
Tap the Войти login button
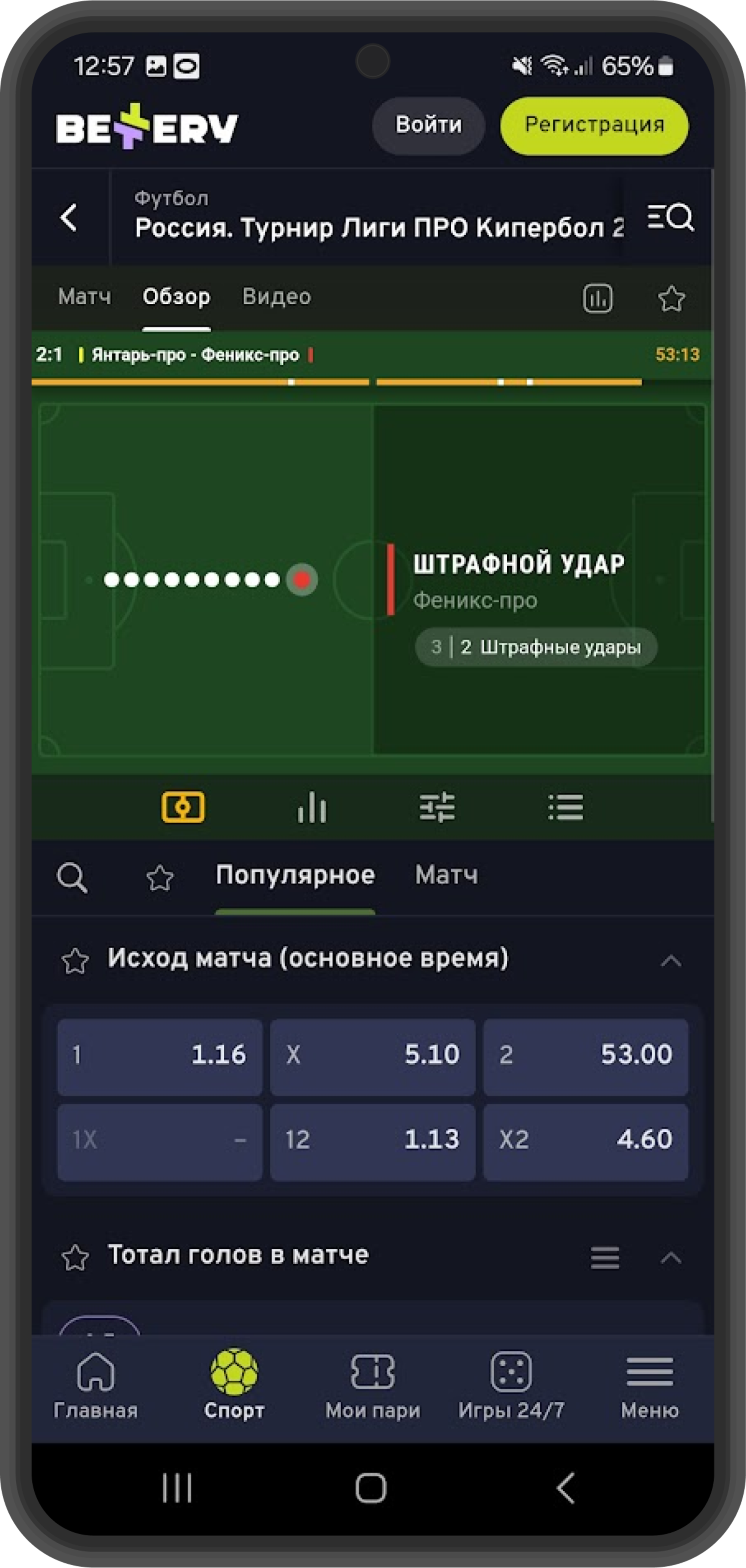[428, 125]
